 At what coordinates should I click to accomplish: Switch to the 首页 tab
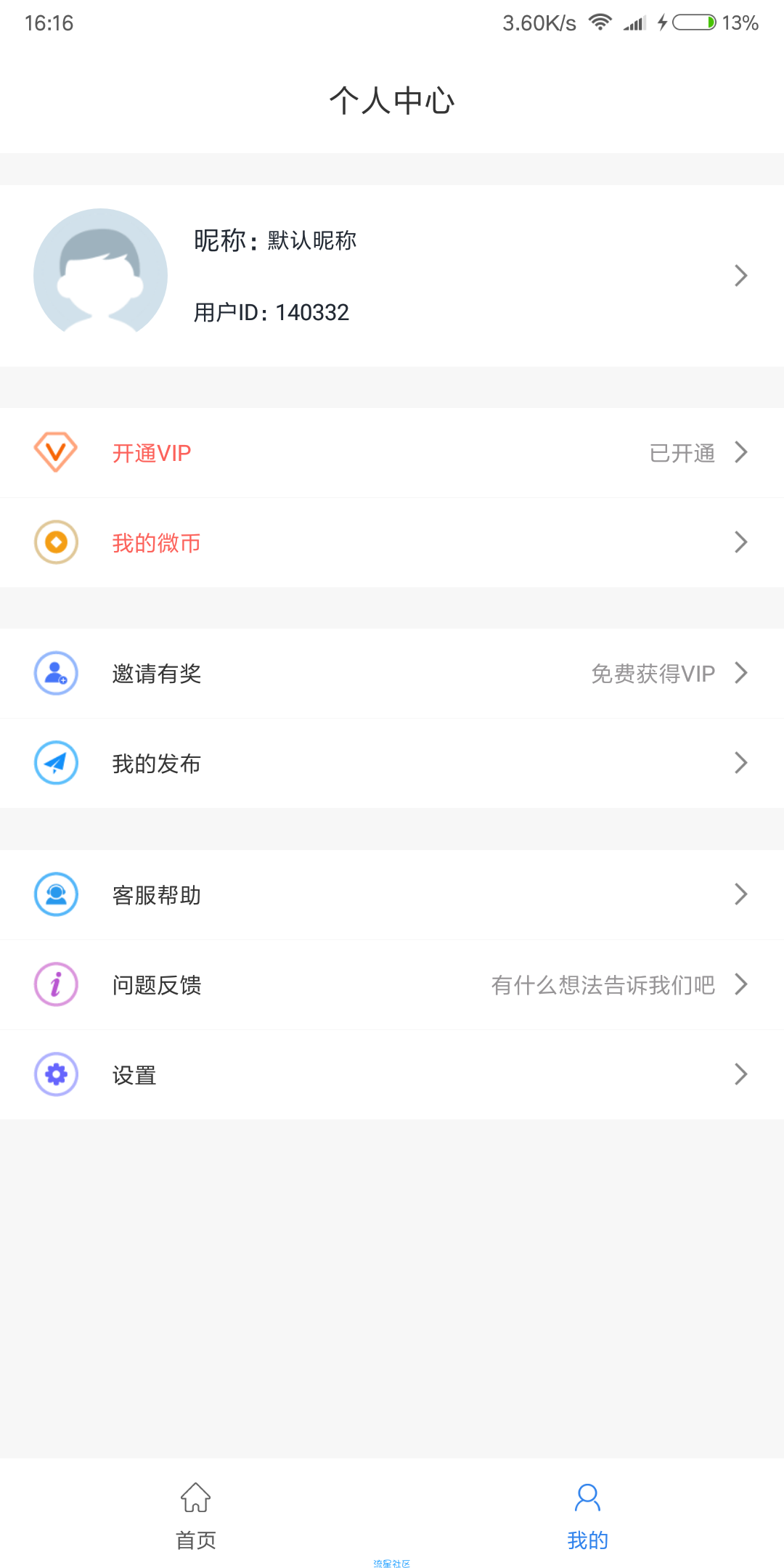(196, 1516)
